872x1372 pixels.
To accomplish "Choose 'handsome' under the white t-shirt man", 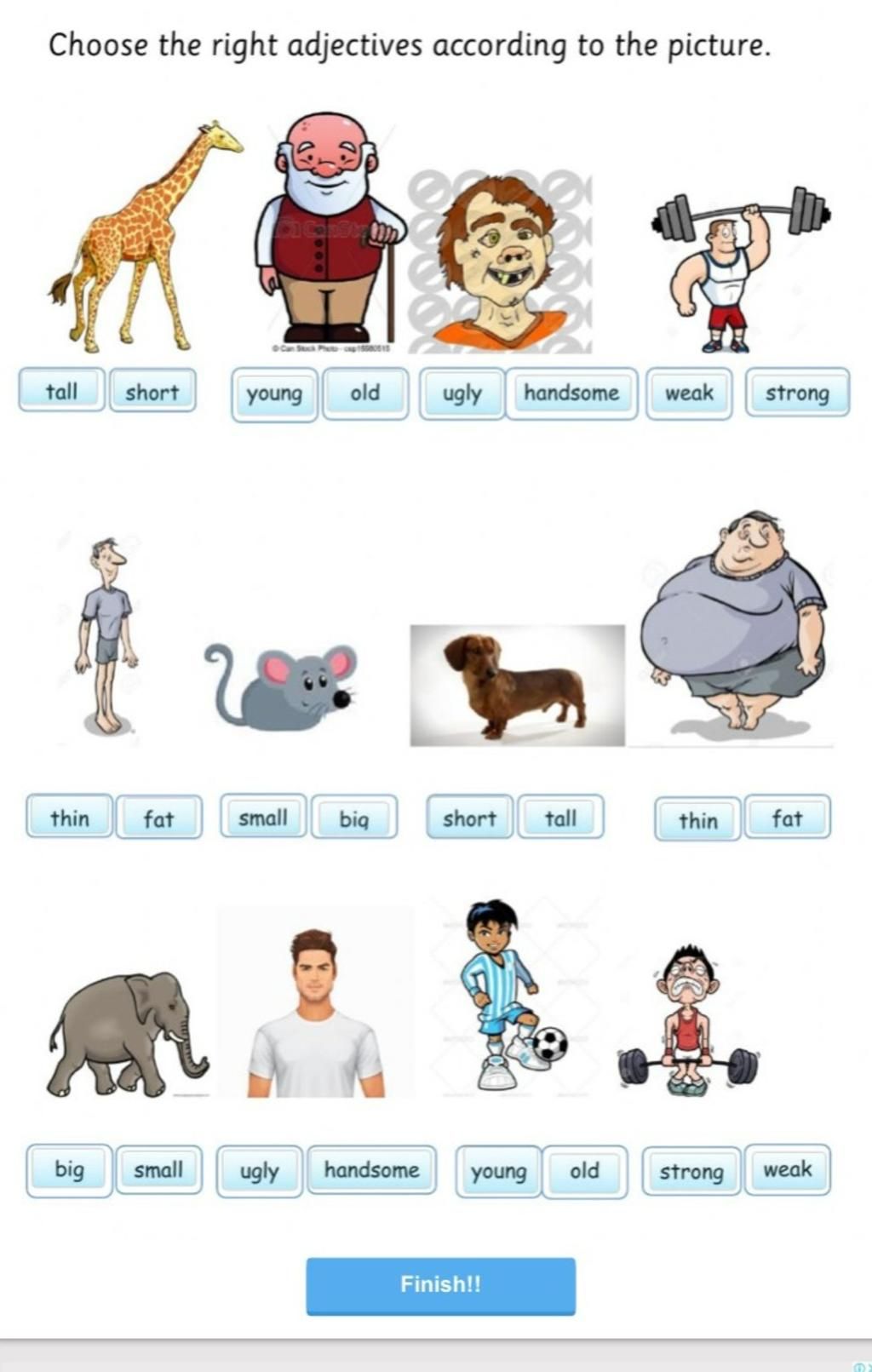I will 371,1170.
